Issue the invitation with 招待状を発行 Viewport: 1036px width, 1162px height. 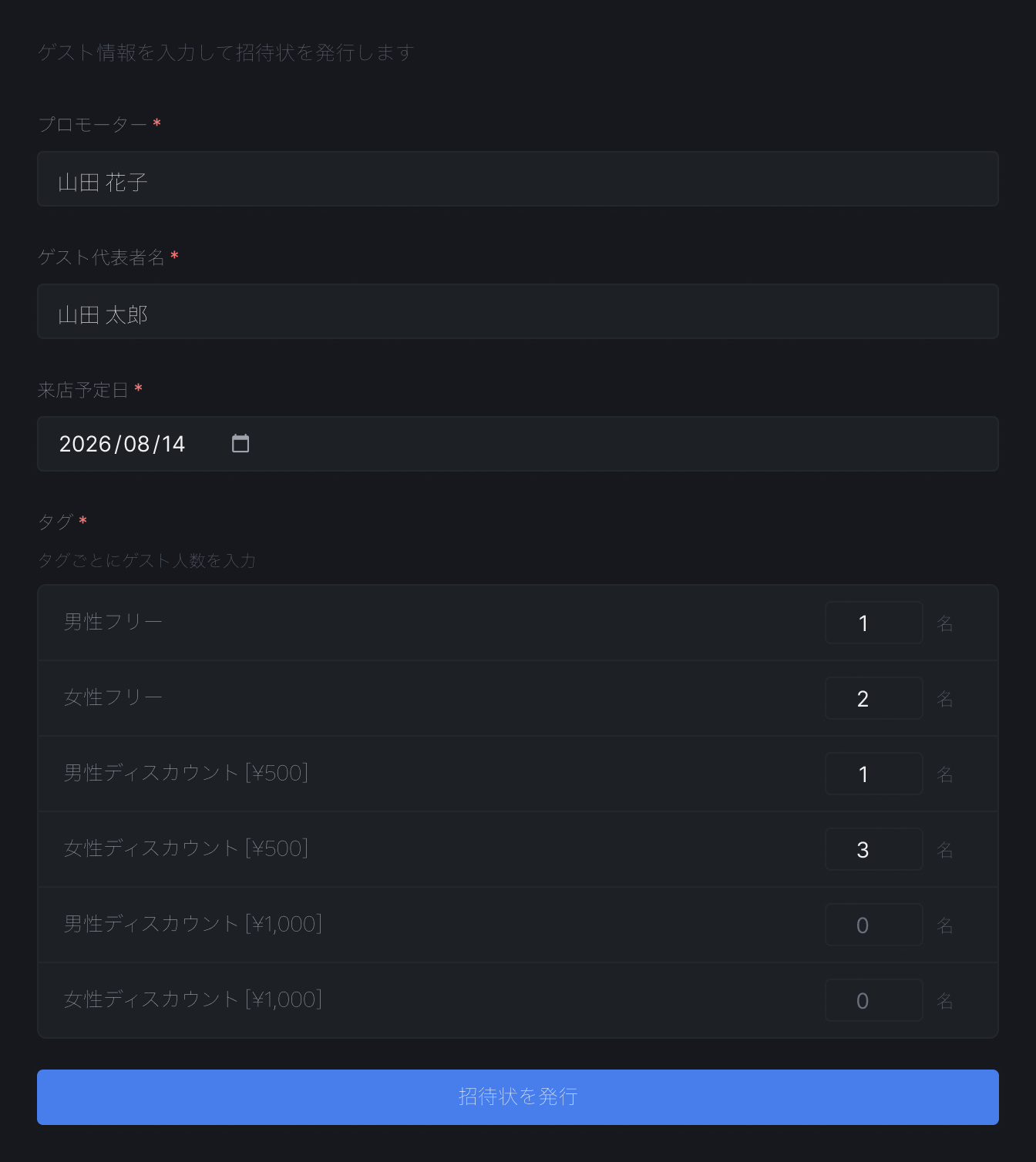(x=517, y=1097)
